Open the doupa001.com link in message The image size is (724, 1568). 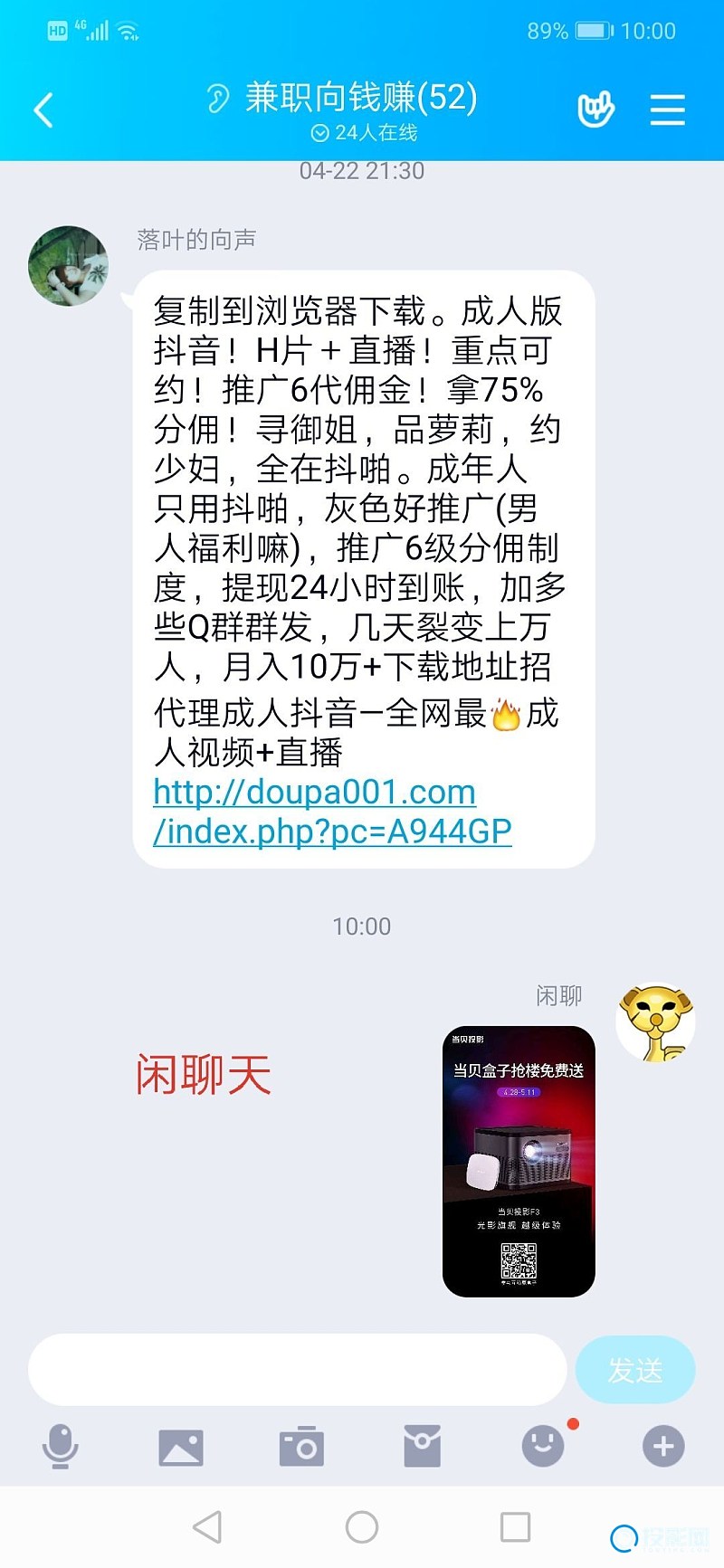331,811
